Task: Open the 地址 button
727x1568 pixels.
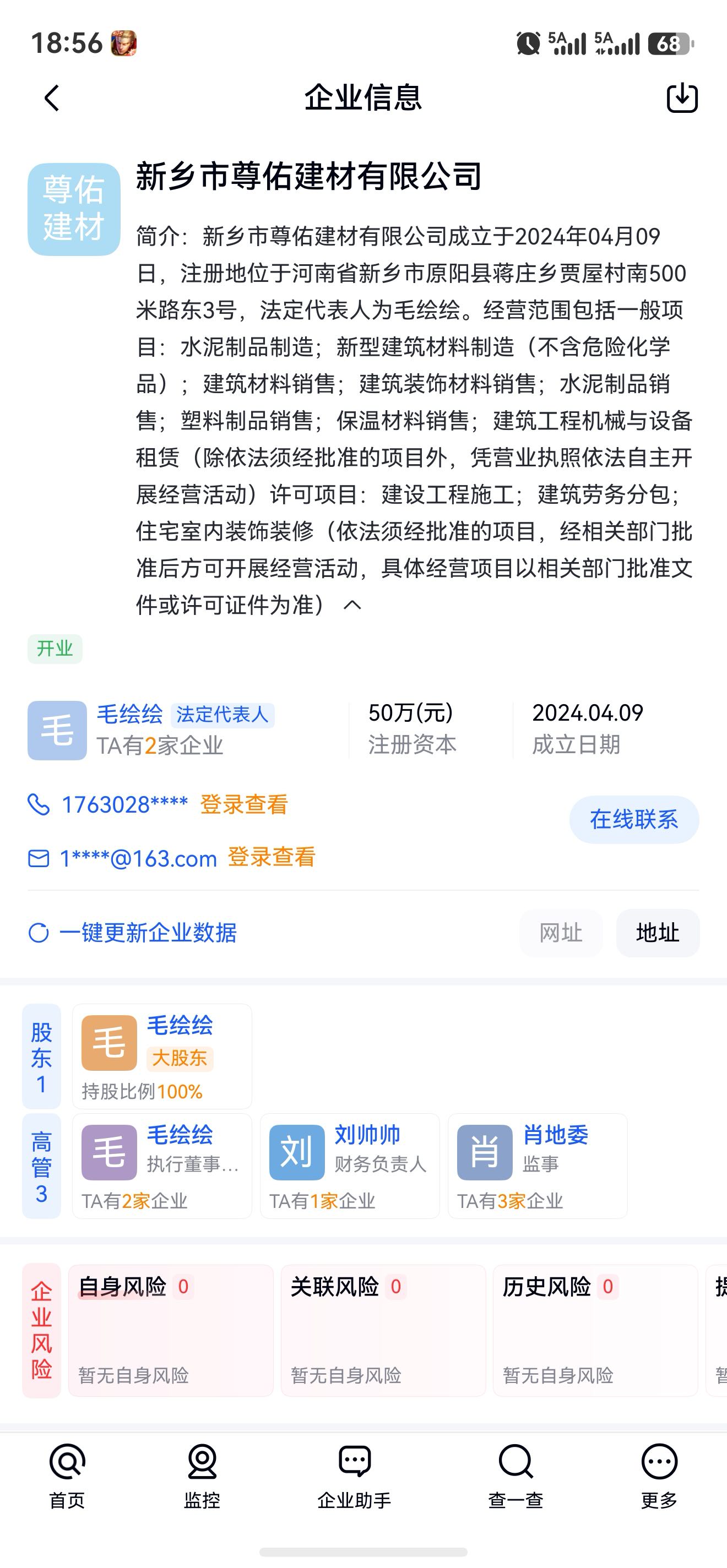Action: pos(658,933)
